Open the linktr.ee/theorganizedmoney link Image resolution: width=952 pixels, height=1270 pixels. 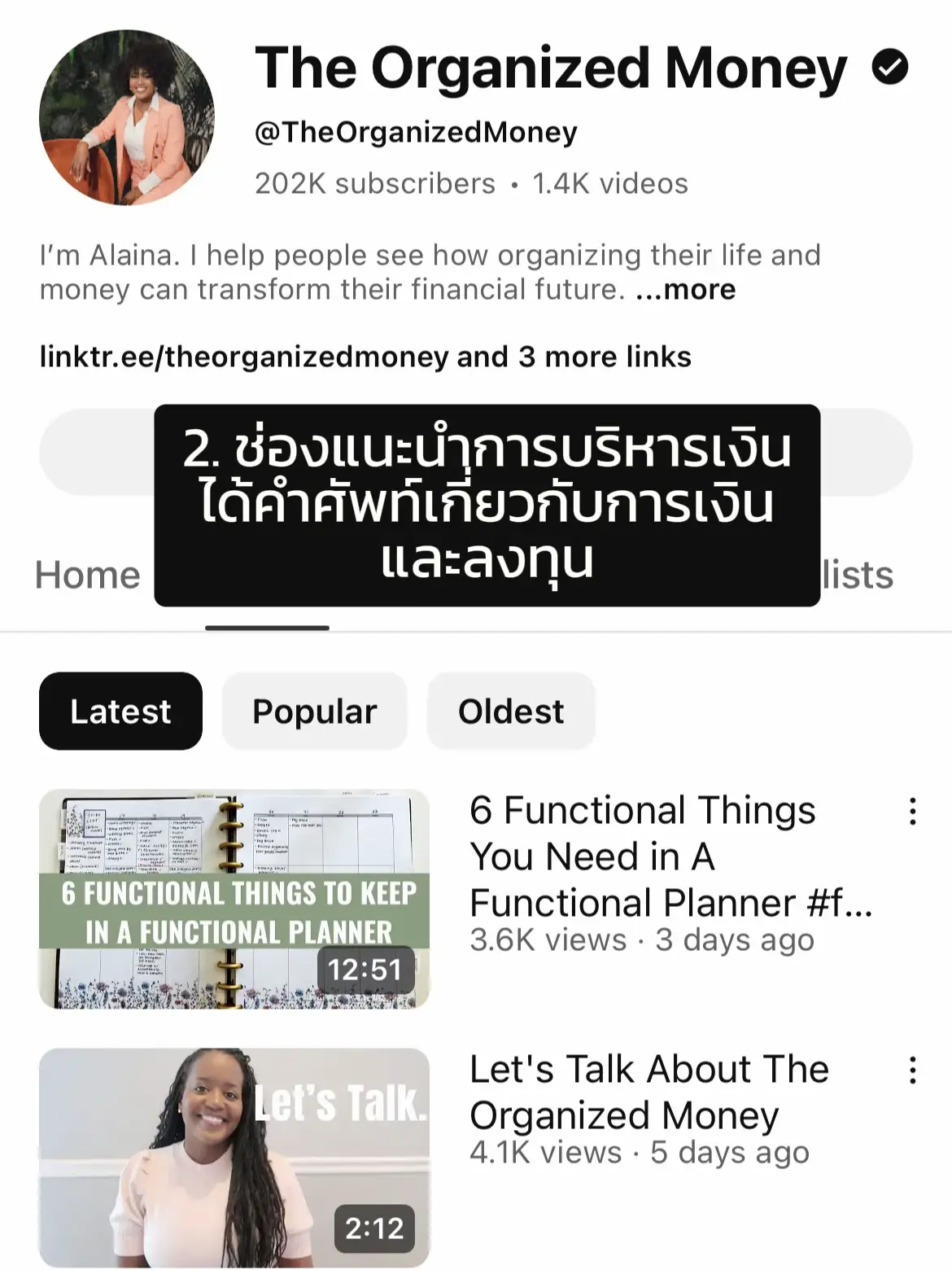point(244,357)
